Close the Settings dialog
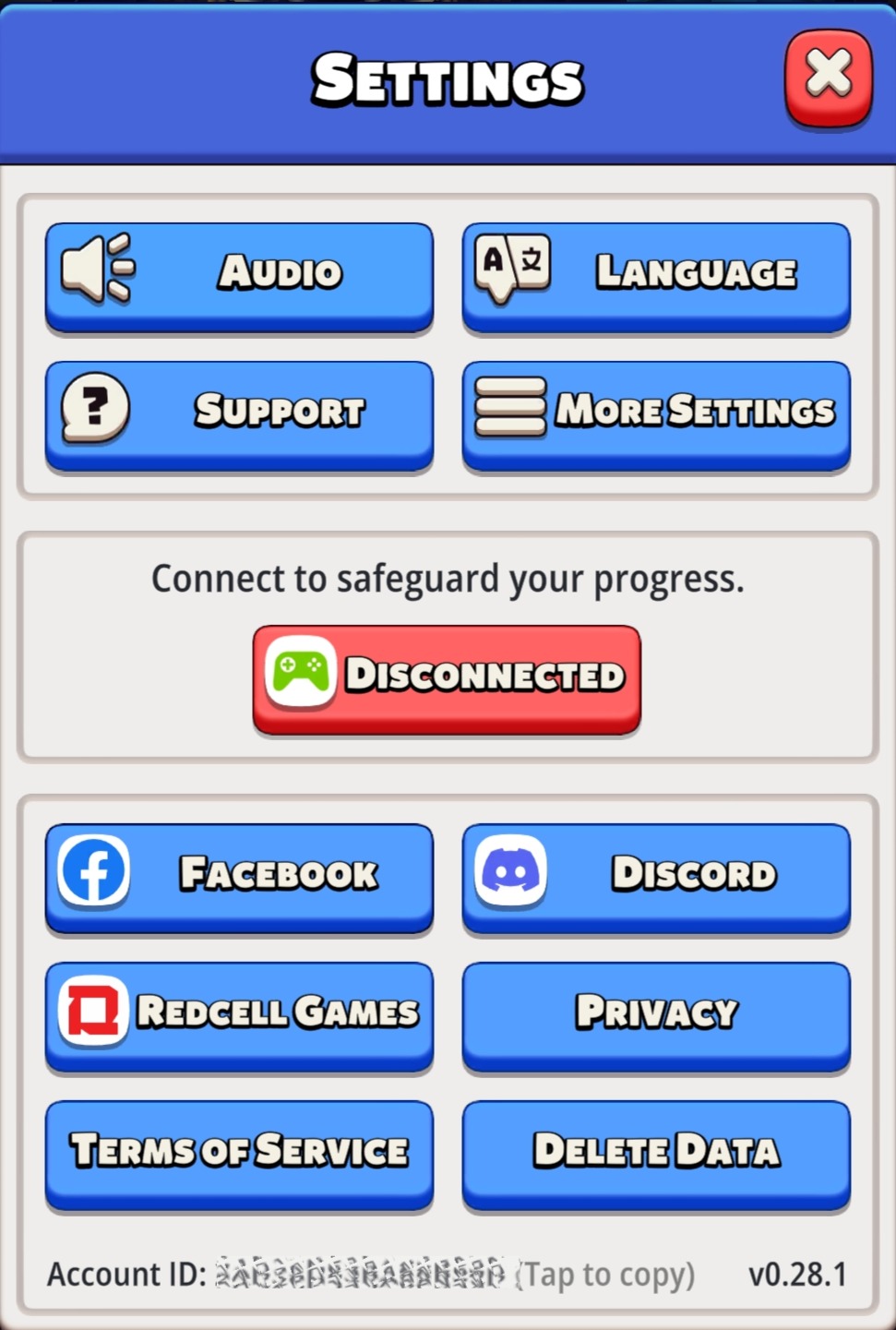896x1330 pixels. [x=828, y=76]
